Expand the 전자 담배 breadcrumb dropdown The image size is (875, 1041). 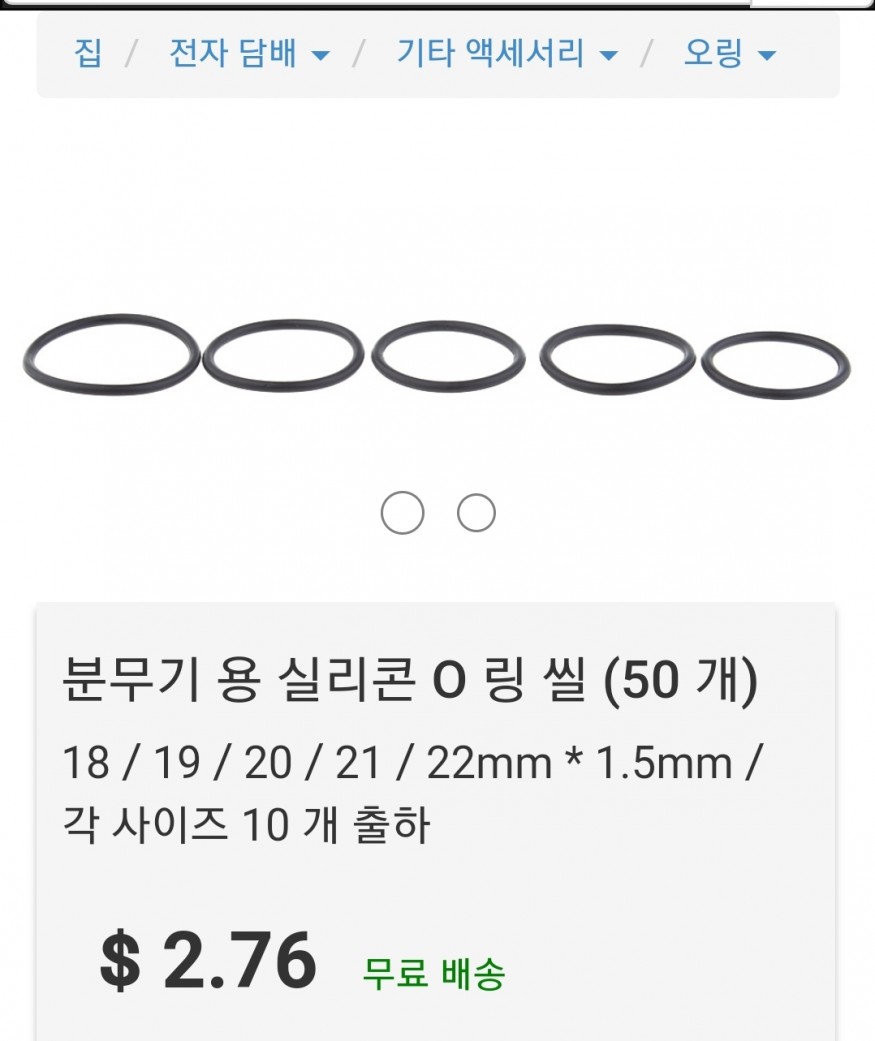(x=249, y=53)
